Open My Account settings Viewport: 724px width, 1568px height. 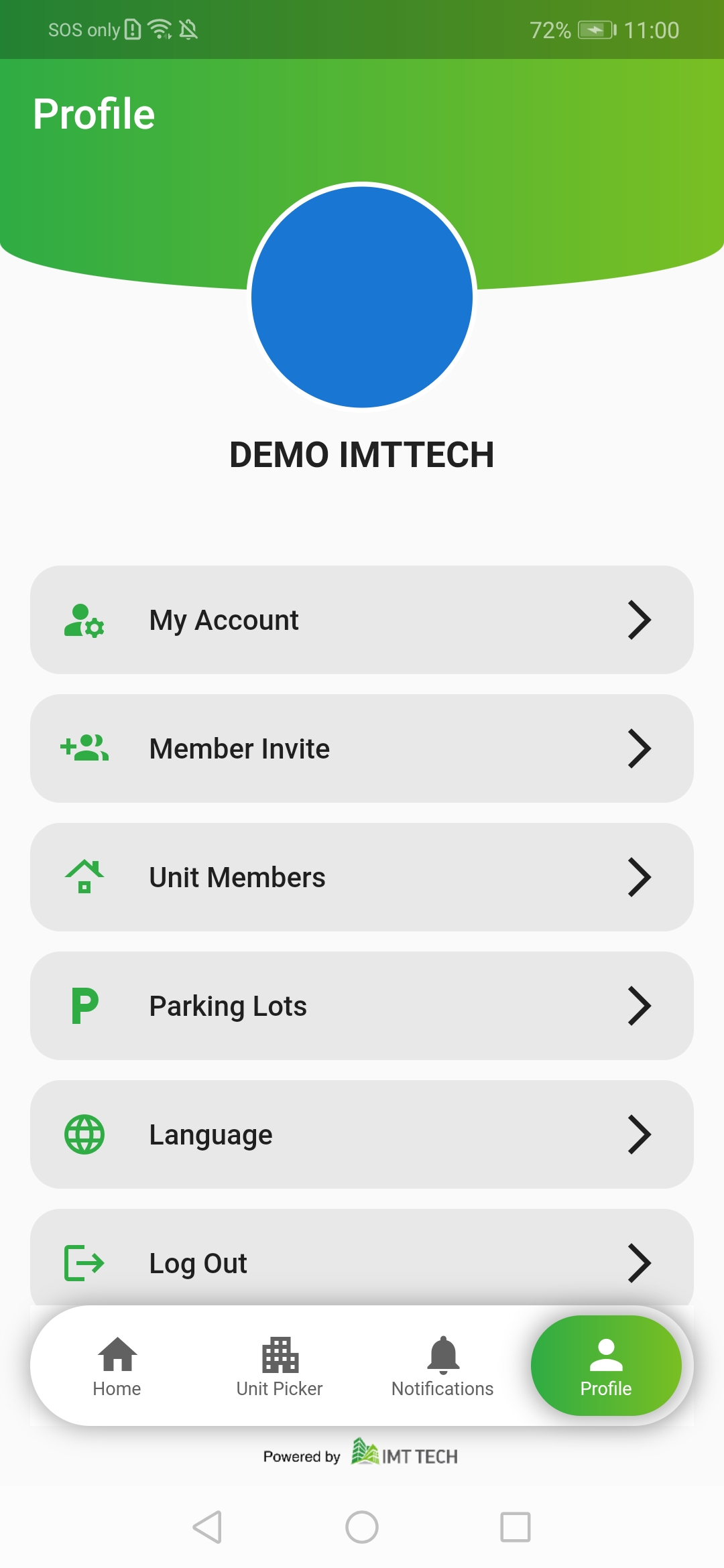pos(362,620)
